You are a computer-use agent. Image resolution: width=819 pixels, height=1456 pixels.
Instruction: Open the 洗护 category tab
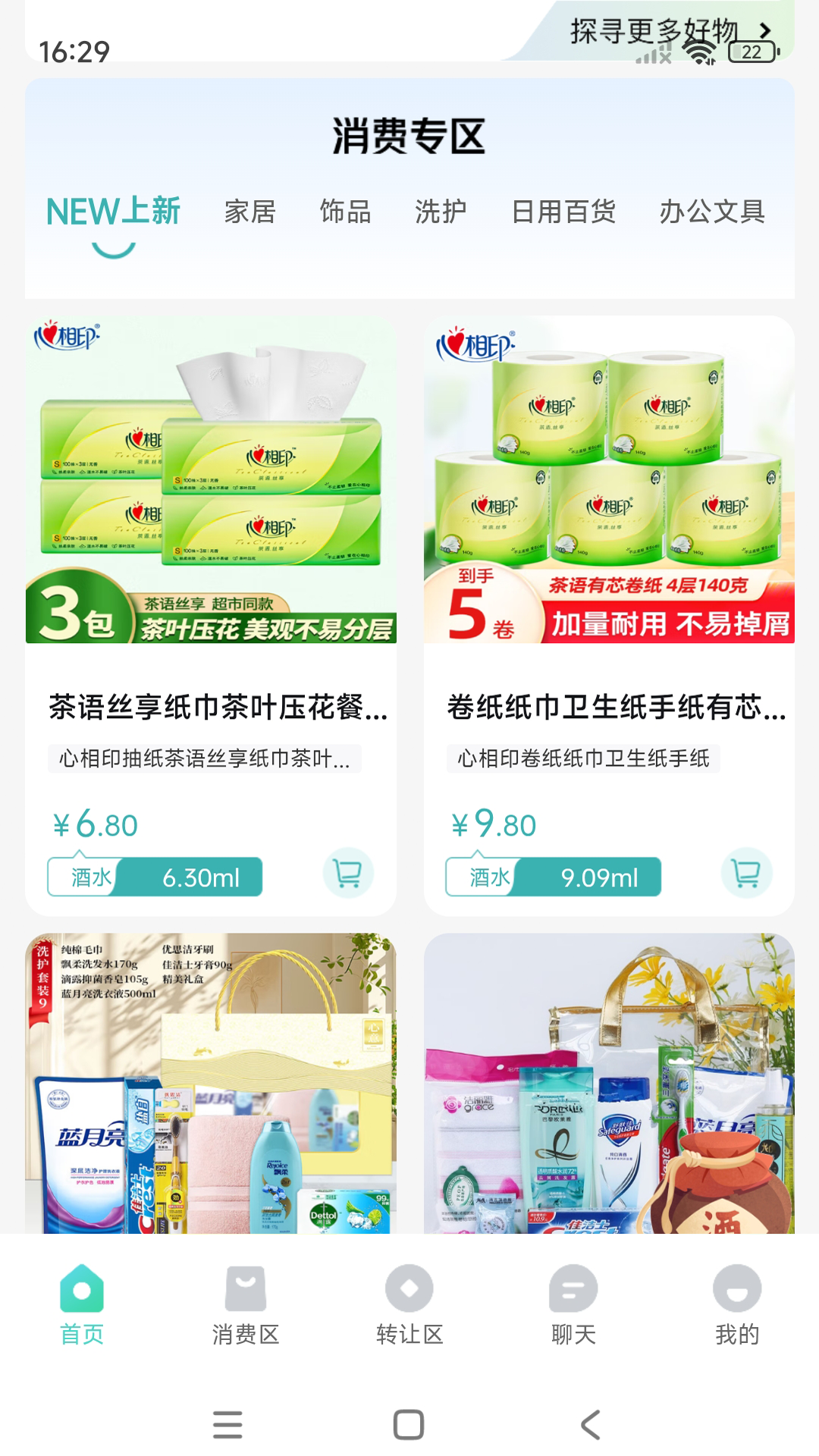441,212
